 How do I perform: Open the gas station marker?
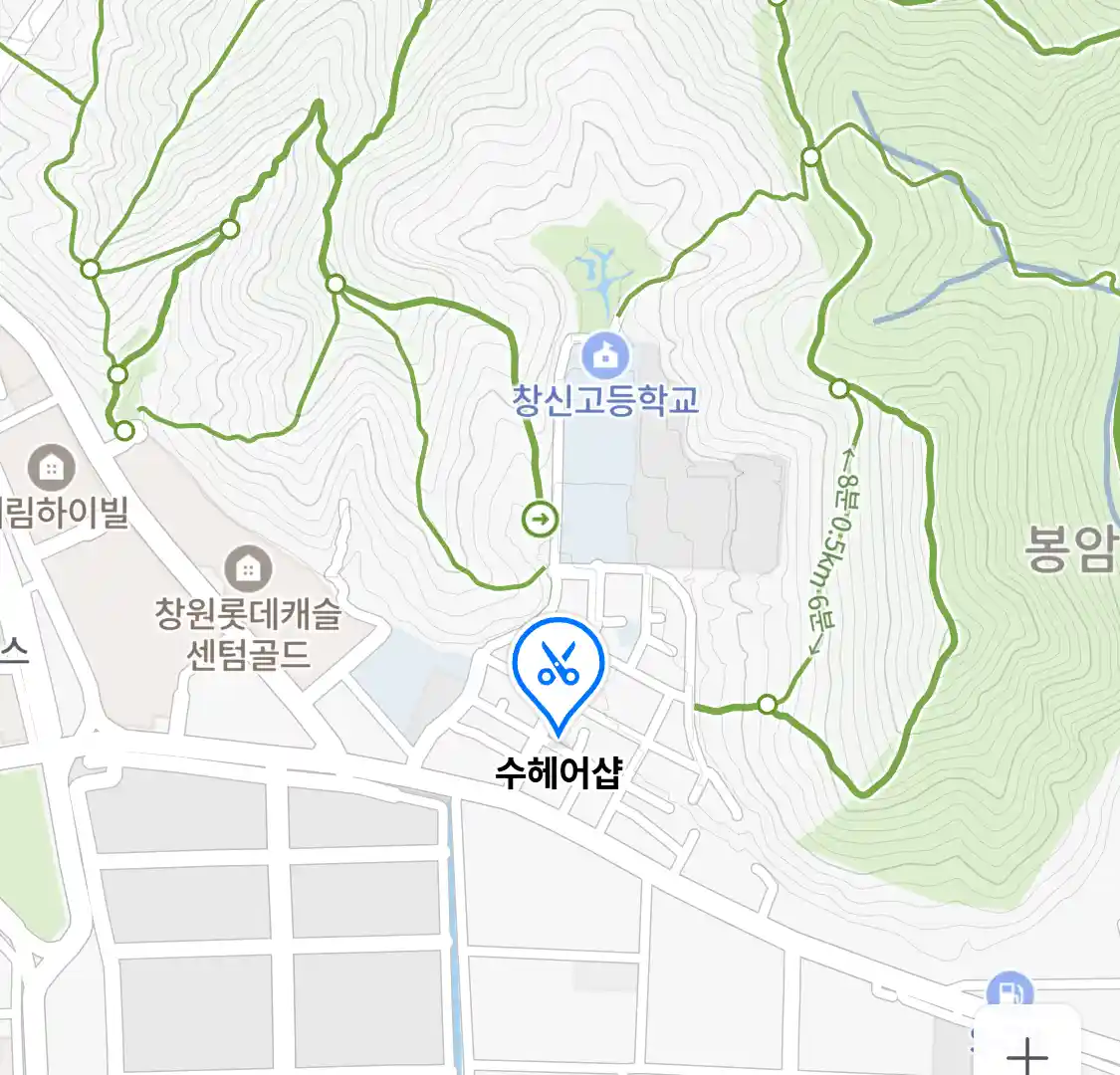(1008, 992)
